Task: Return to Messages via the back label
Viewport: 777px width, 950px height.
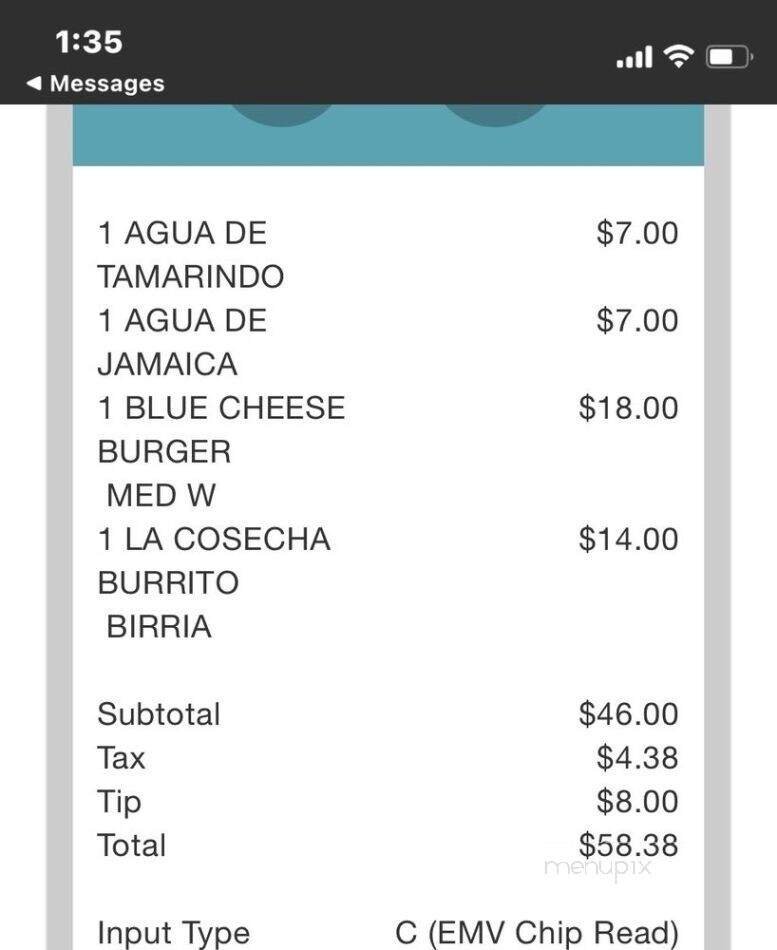Action: [103, 84]
